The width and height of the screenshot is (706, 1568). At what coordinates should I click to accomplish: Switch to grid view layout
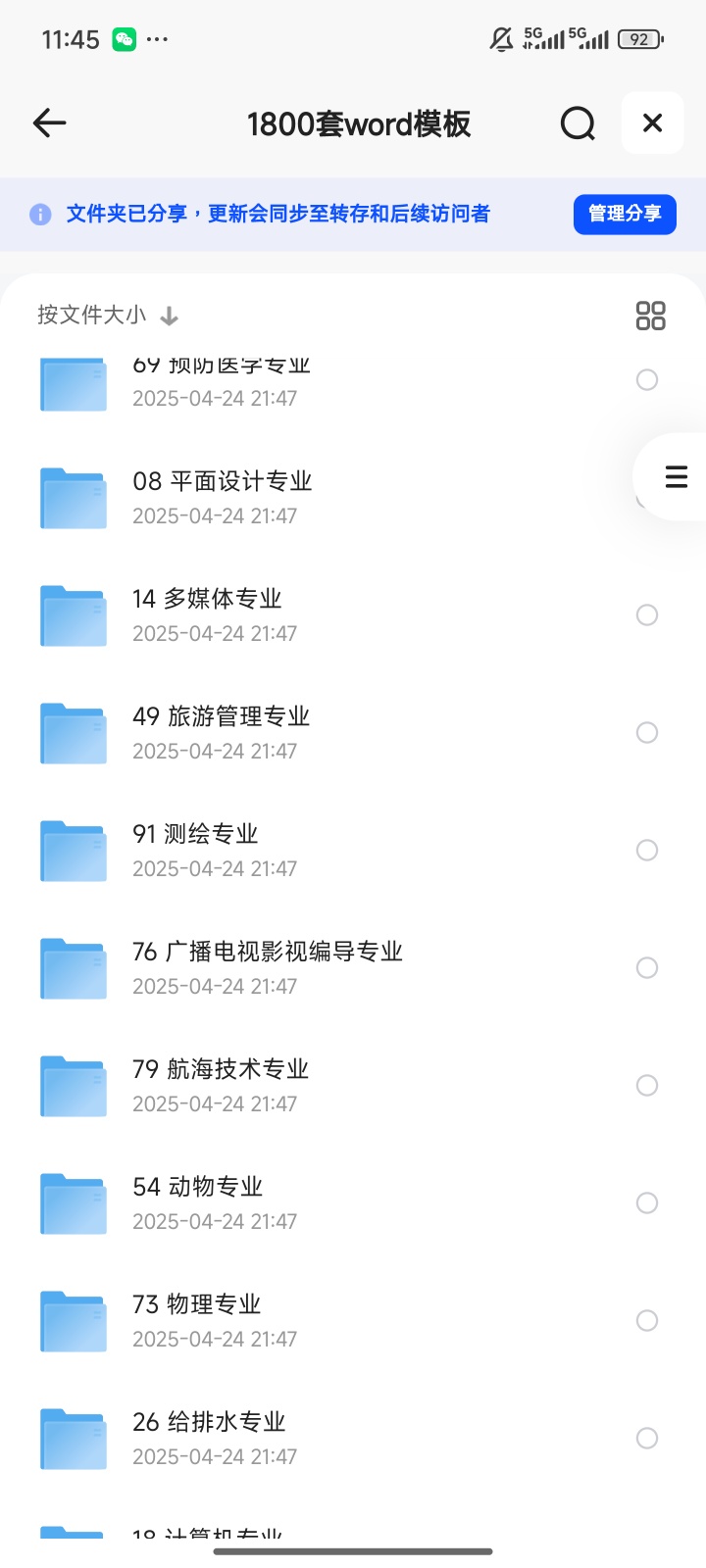[650, 315]
